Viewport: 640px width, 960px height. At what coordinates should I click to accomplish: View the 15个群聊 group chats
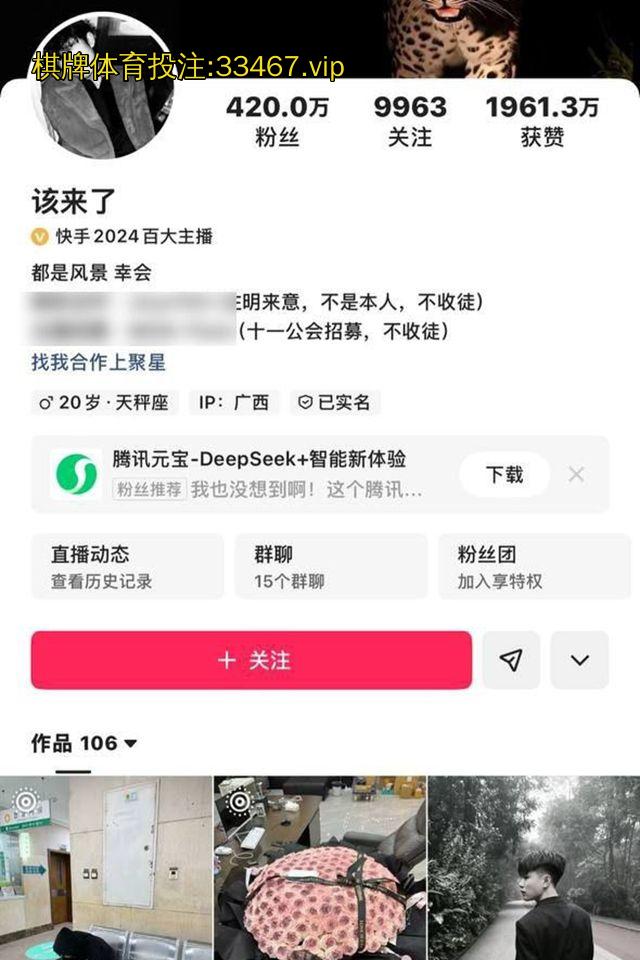(330, 567)
